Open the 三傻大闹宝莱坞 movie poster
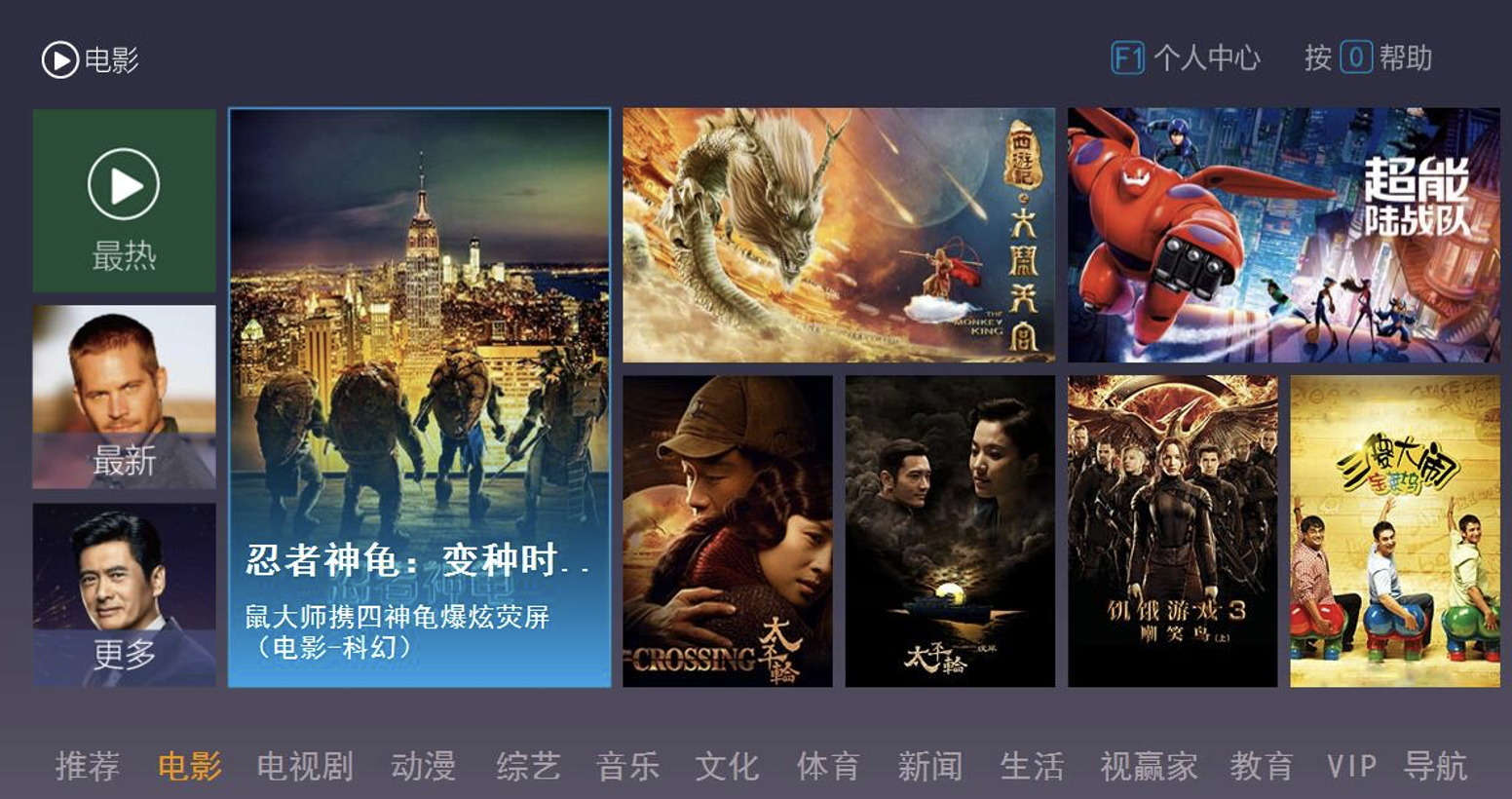 (1394, 531)
